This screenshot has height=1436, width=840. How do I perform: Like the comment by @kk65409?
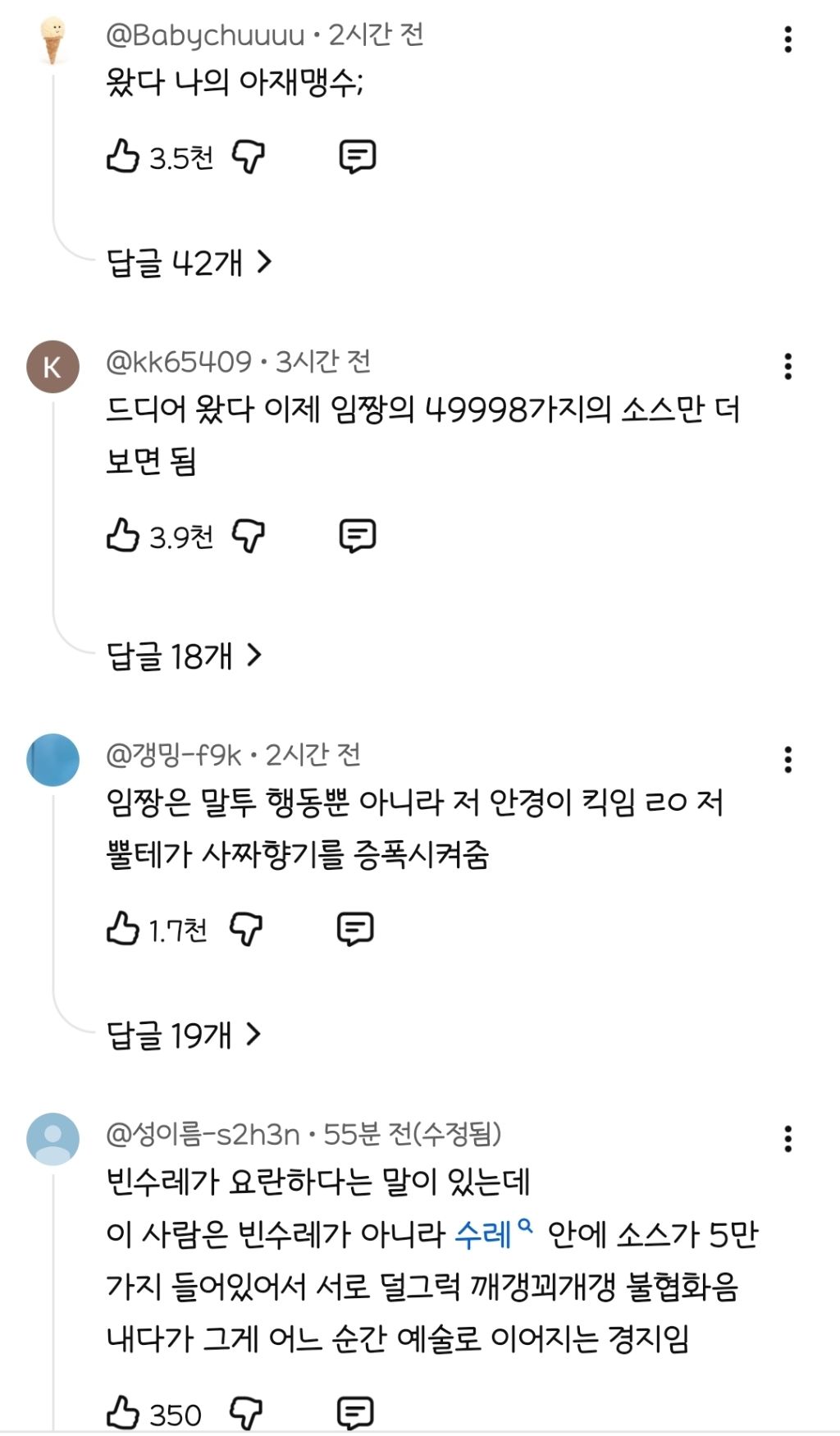(123, 536)
